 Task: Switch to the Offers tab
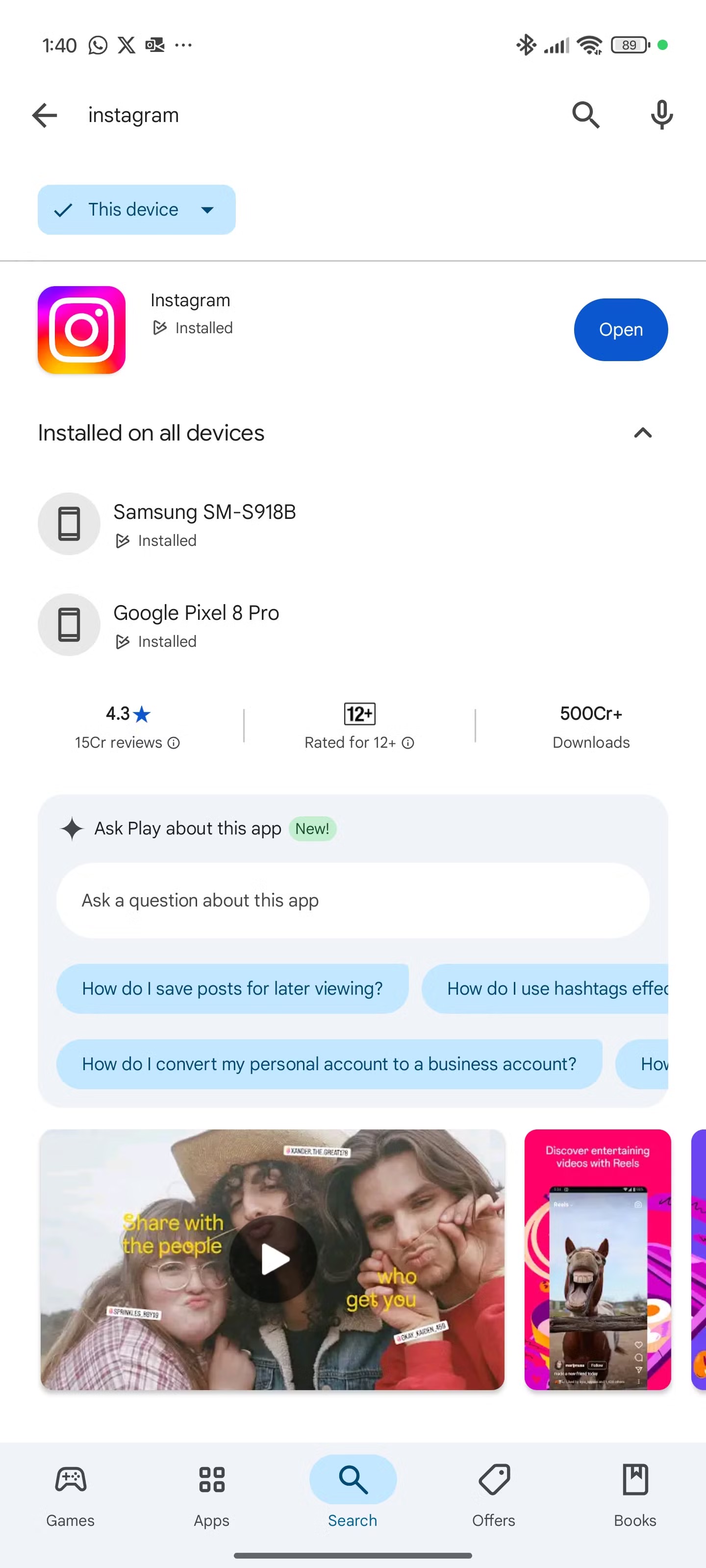pyautogui.click(x=493, y=1495)
